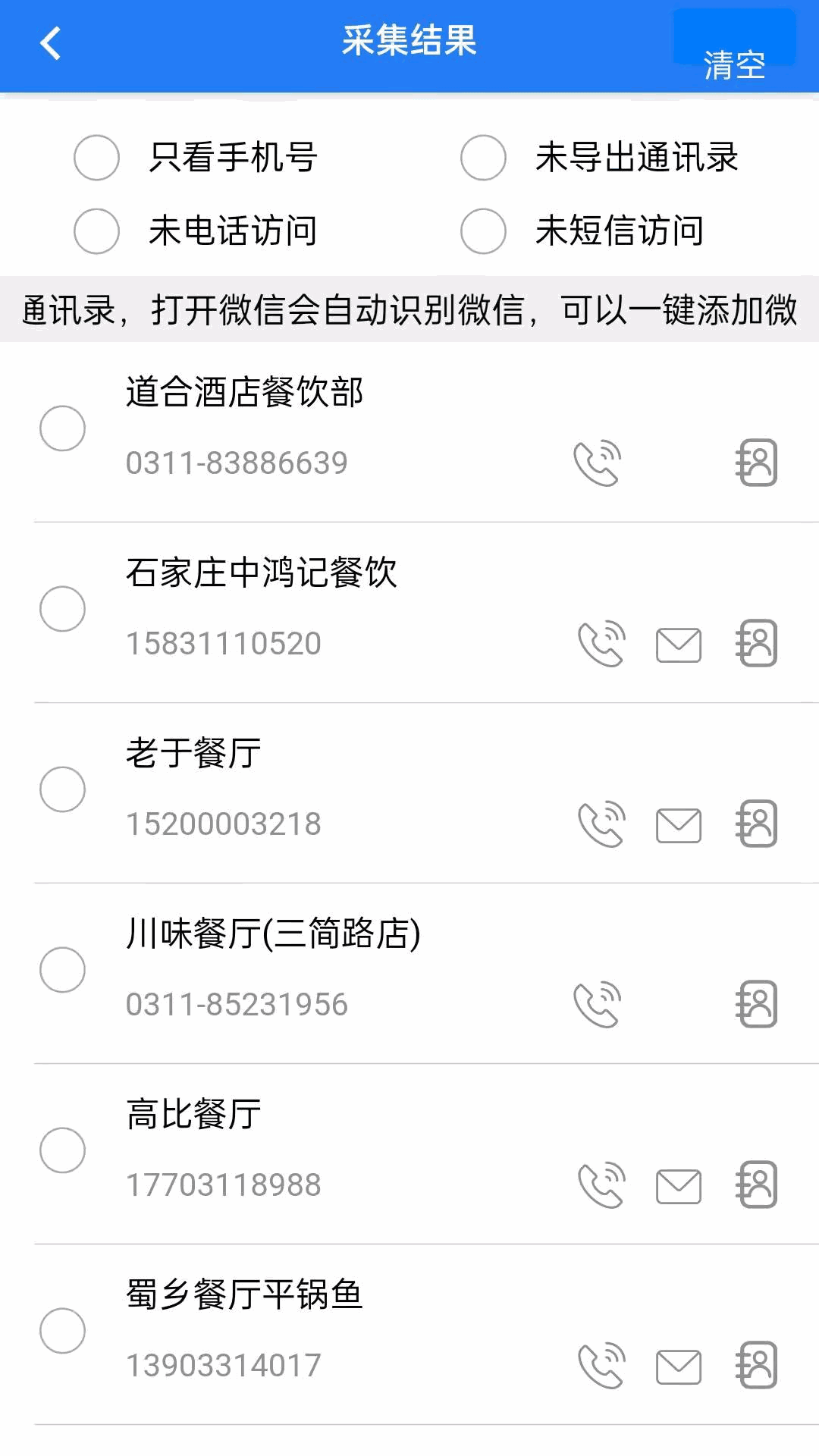Tap the call icon for 道合酒店餐饮部
819x1456 pixels.
(598, 461)
